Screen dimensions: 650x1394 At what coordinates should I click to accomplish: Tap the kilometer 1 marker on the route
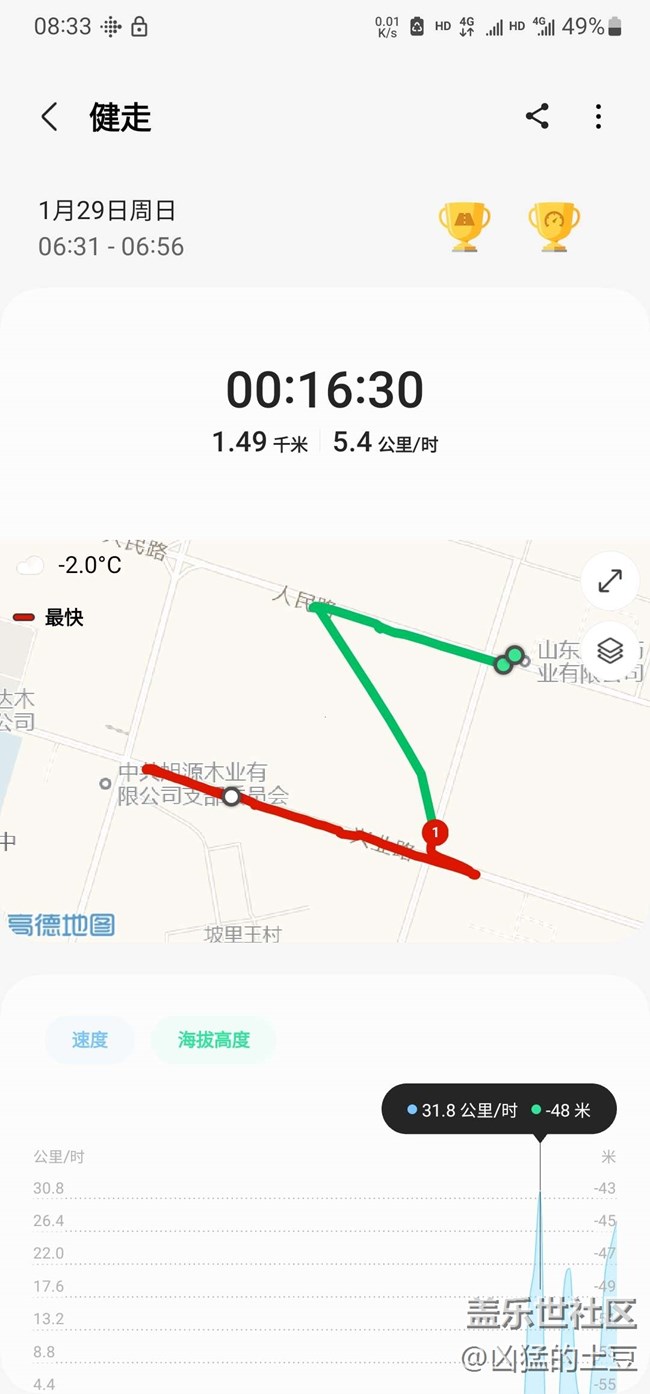tap(434, 832)
